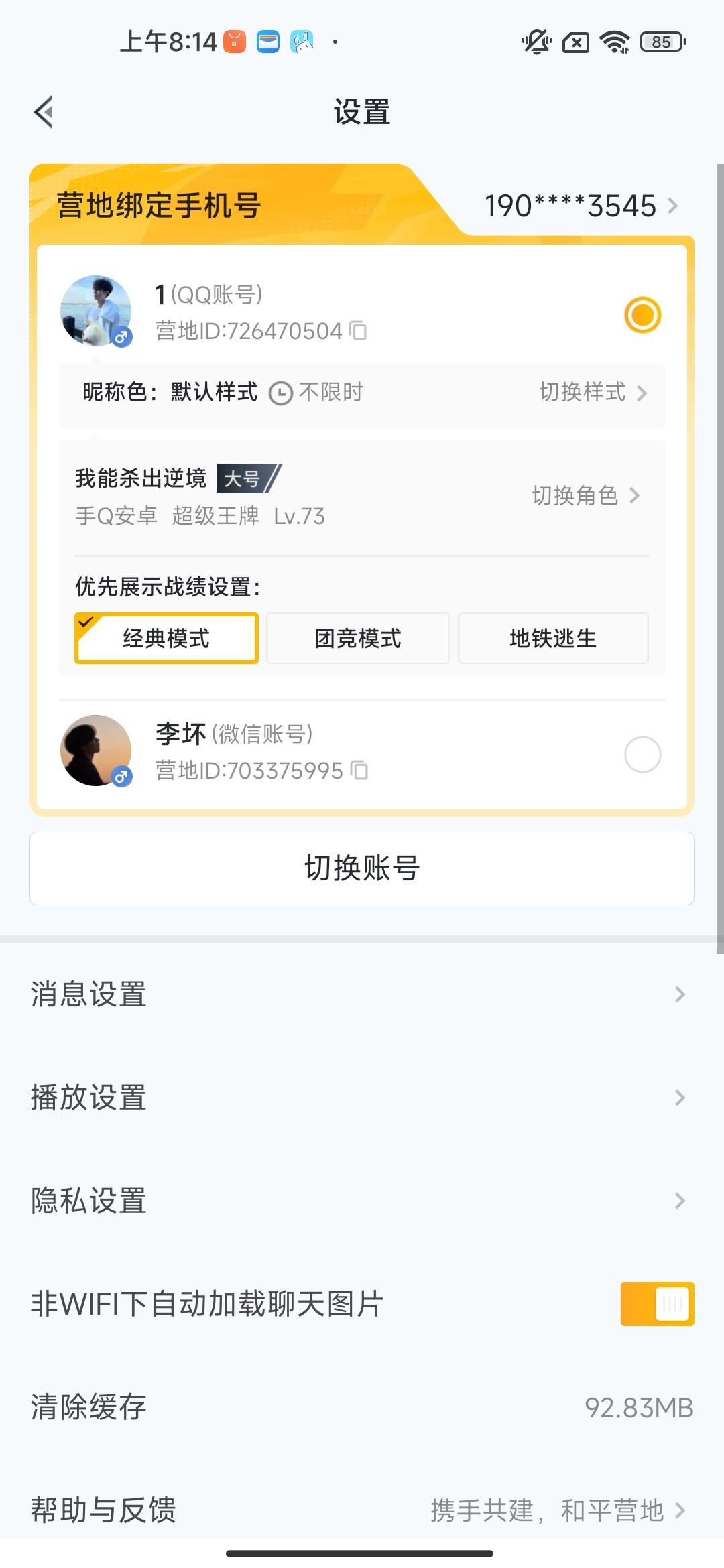Copy the WeChat account 营地ID 703375995
The height and width of the screenshot is (1568, 724).
coord(359,771)
